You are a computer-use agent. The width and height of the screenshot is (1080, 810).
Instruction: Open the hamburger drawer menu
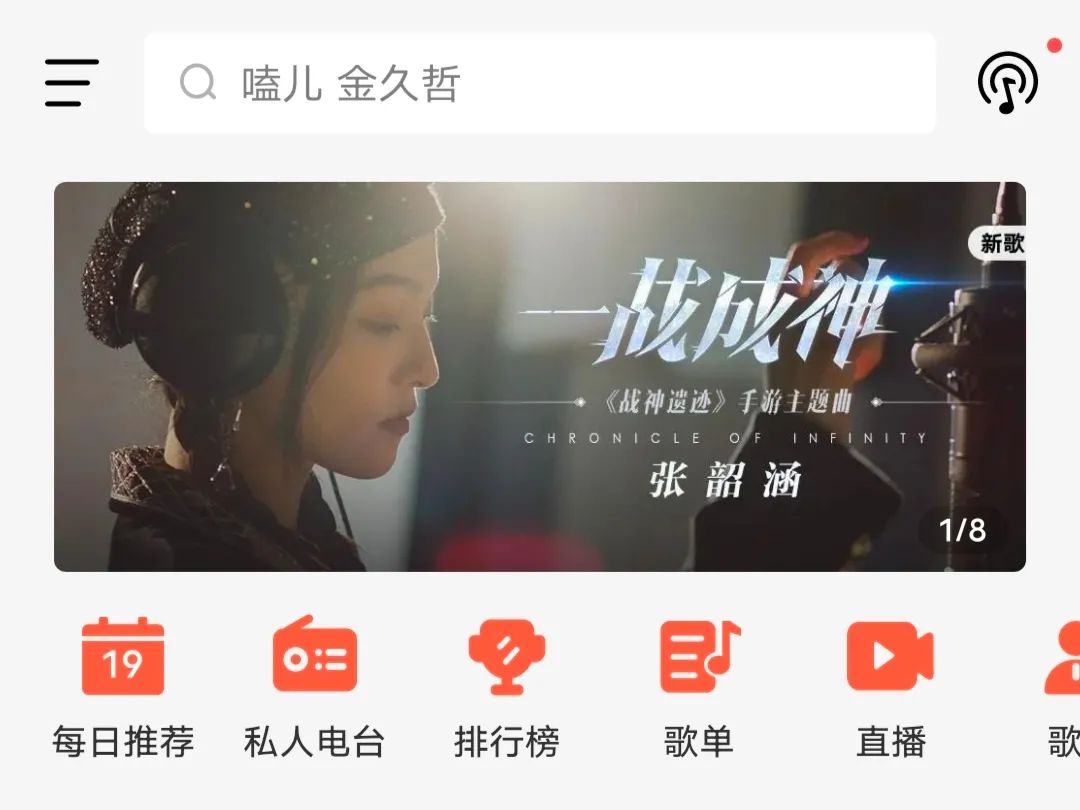click(72, 83)
